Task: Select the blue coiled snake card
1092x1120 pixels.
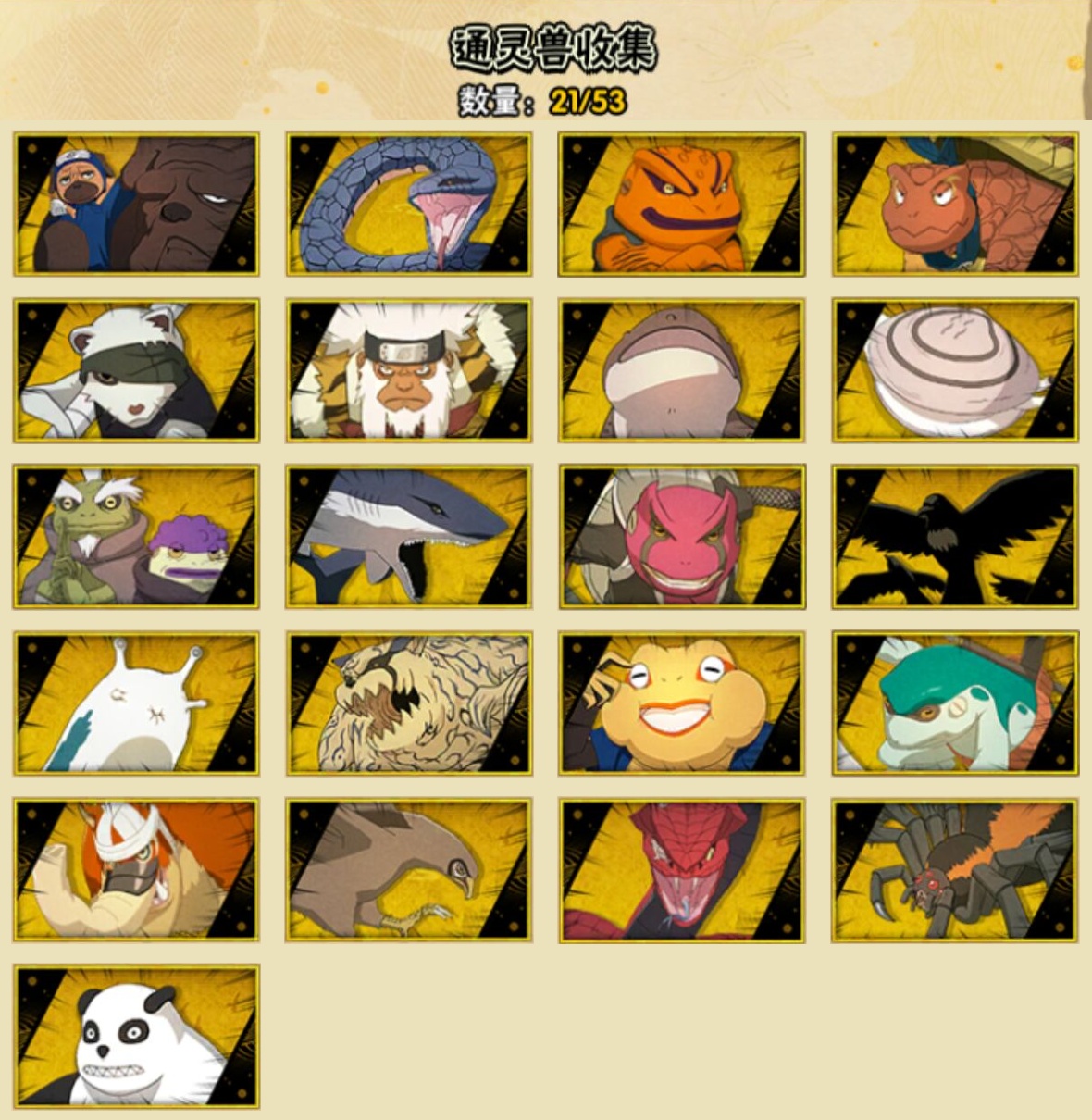Action: click(x=408, y=204)
